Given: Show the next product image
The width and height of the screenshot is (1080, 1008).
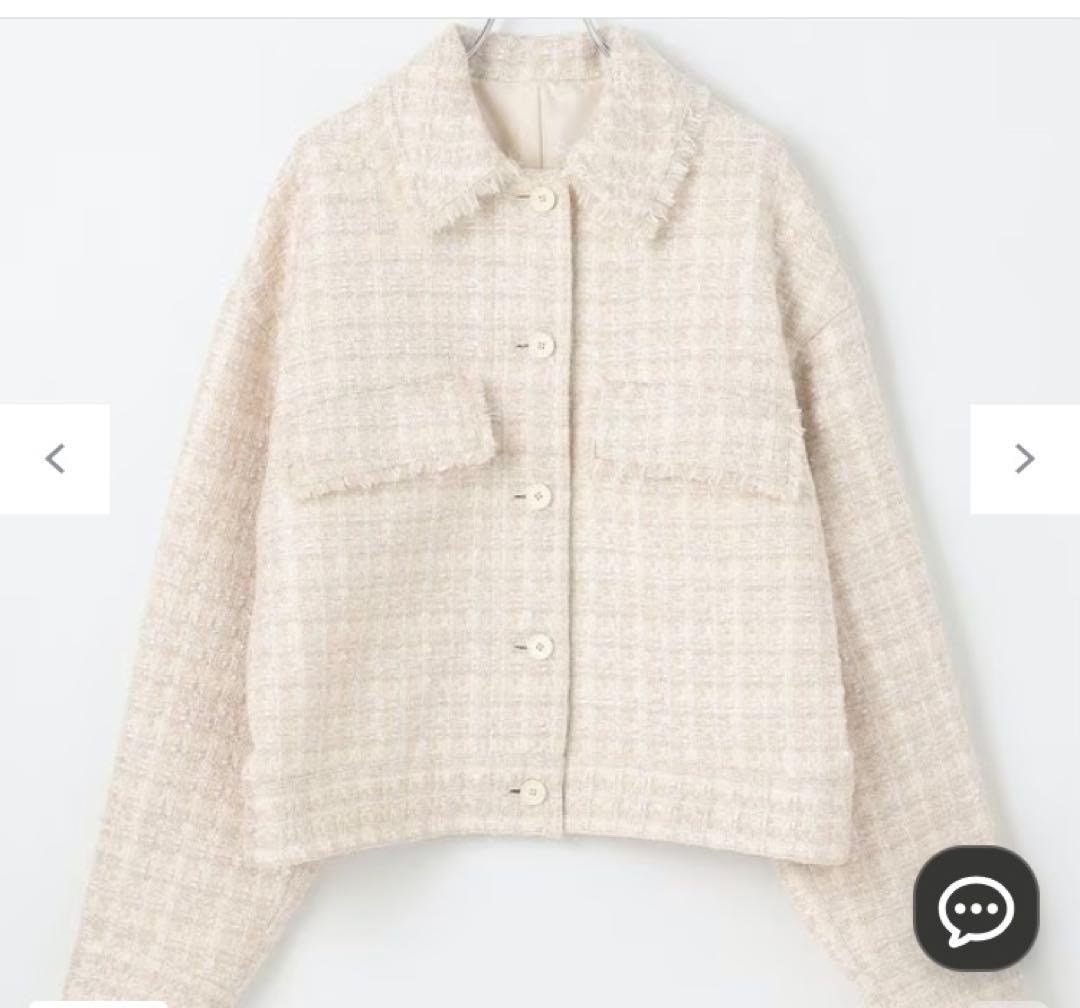Looking at the screenshot, I should pos(1024,459).
